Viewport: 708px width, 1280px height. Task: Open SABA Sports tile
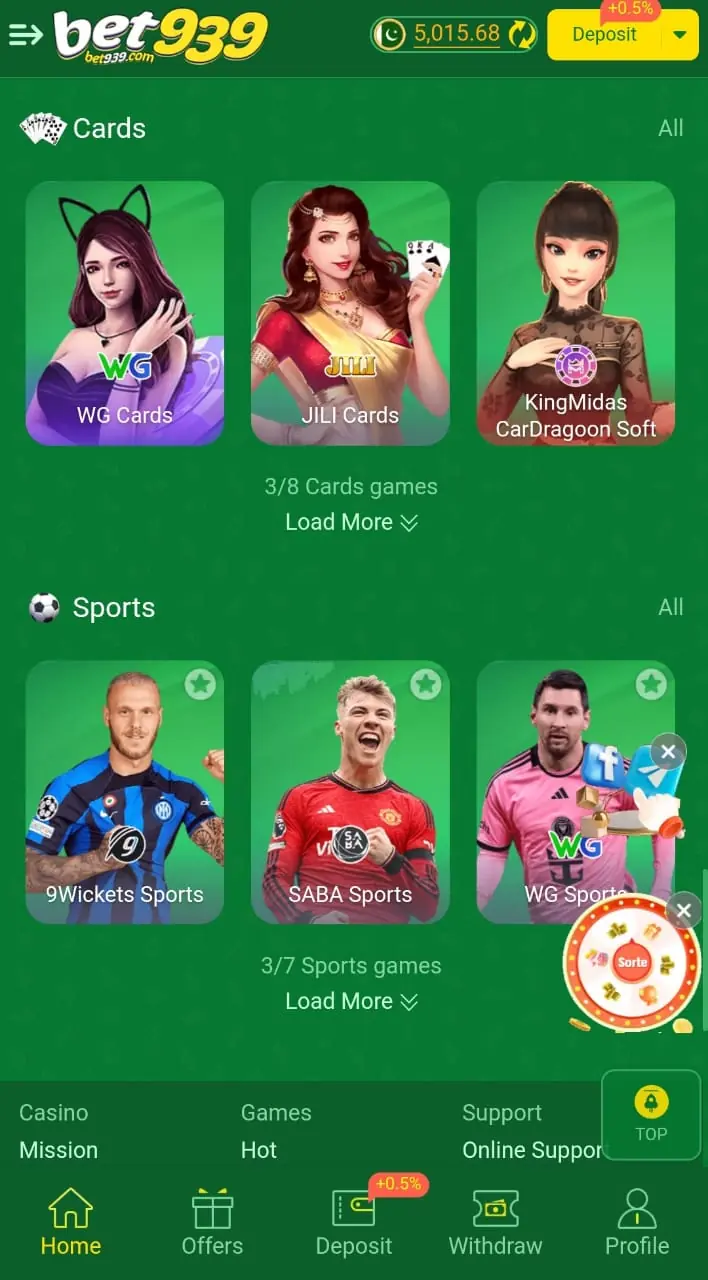click(350, 800)
